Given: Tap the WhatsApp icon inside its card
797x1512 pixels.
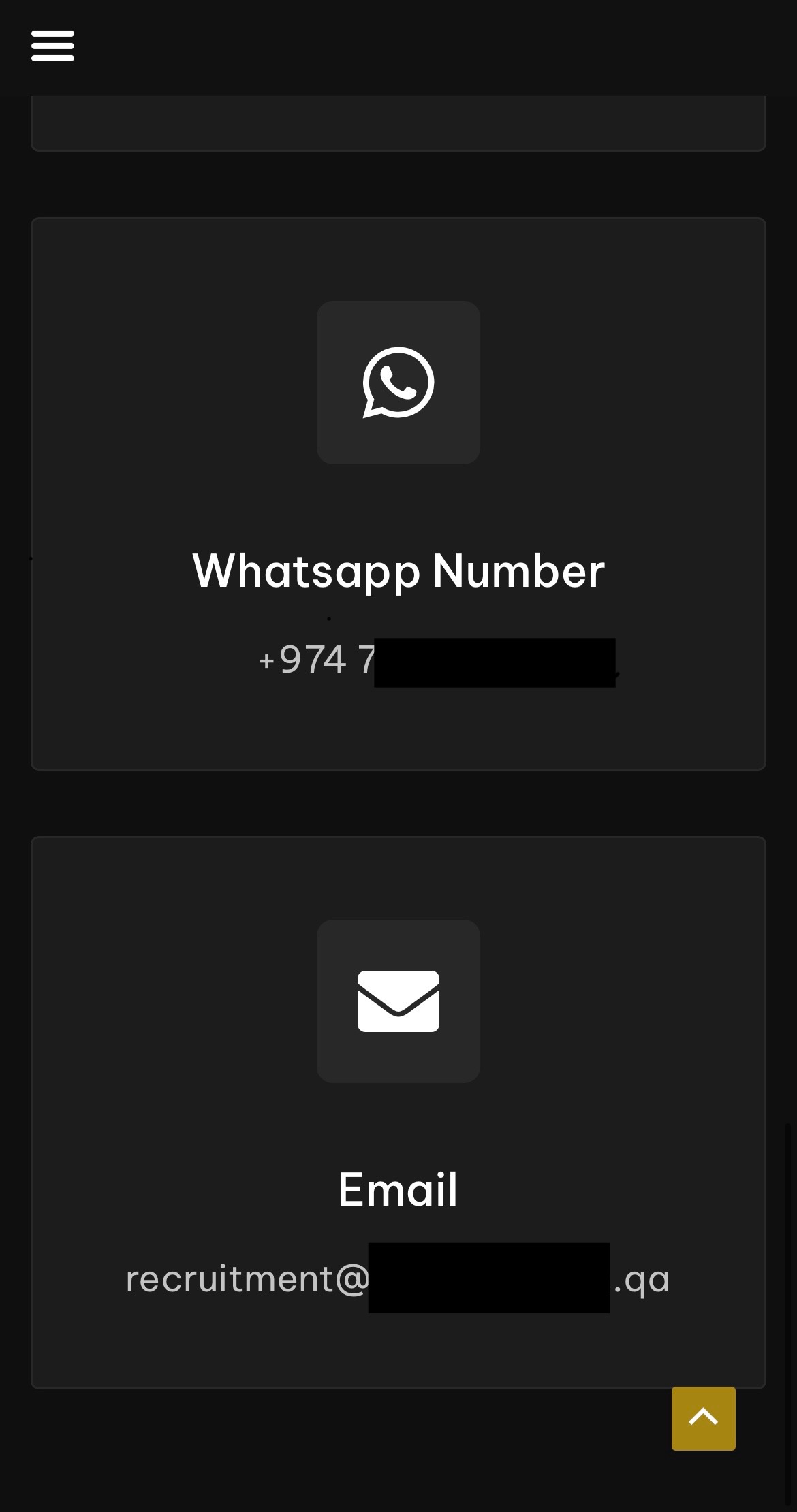Looking at the screenshot, I should [398, 382].
